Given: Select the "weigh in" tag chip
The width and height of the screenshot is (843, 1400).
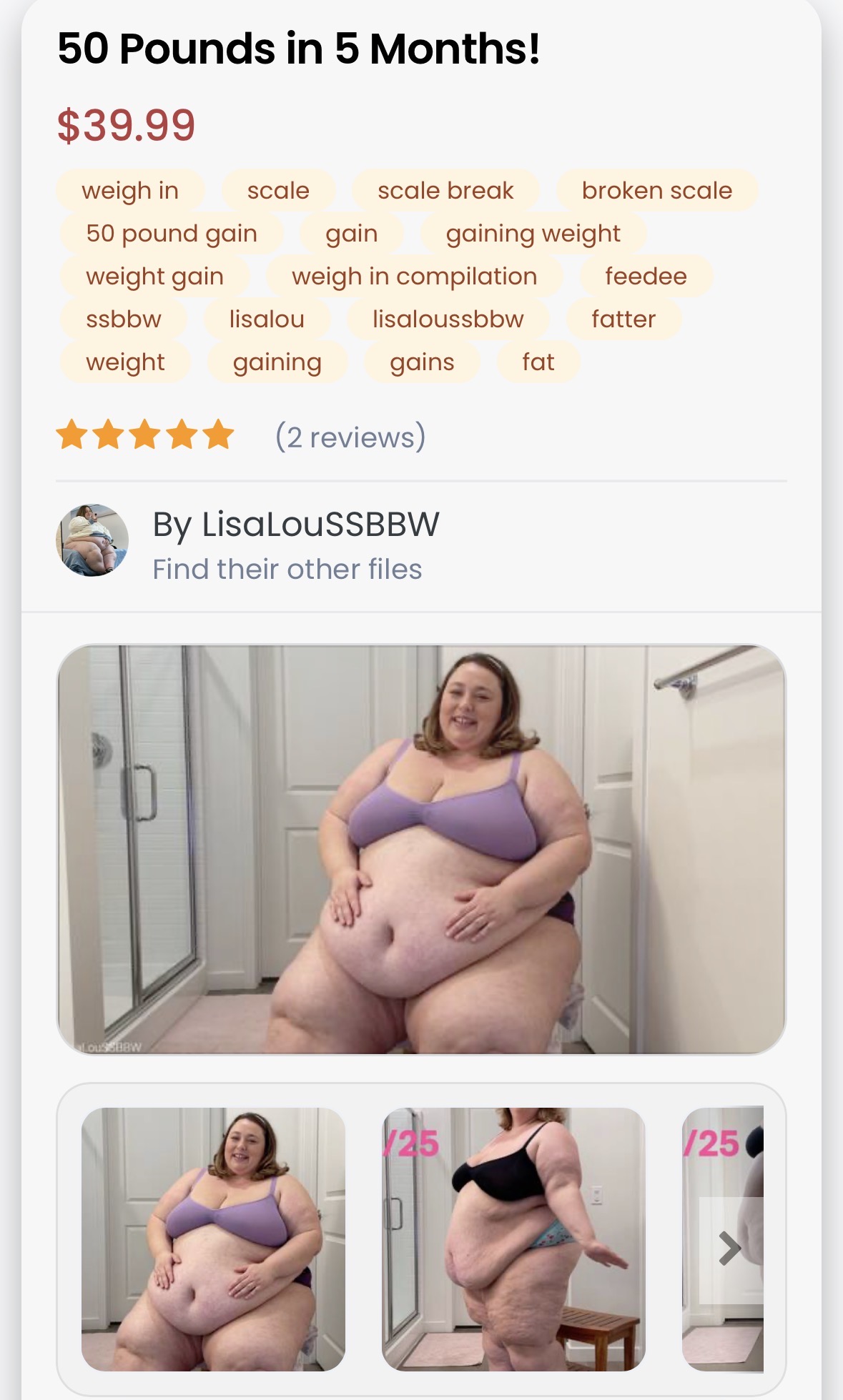Looking at the screenshot, I should coord(130,191).
